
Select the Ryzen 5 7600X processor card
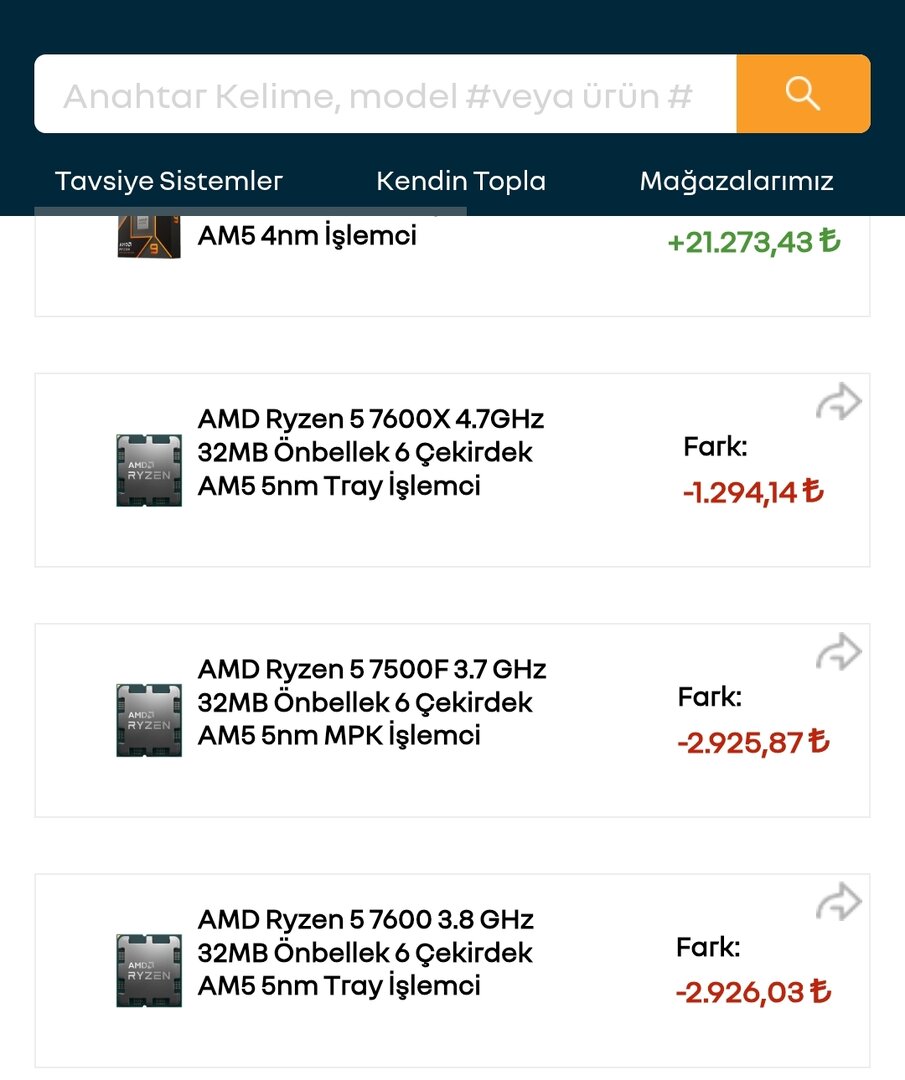371,453
